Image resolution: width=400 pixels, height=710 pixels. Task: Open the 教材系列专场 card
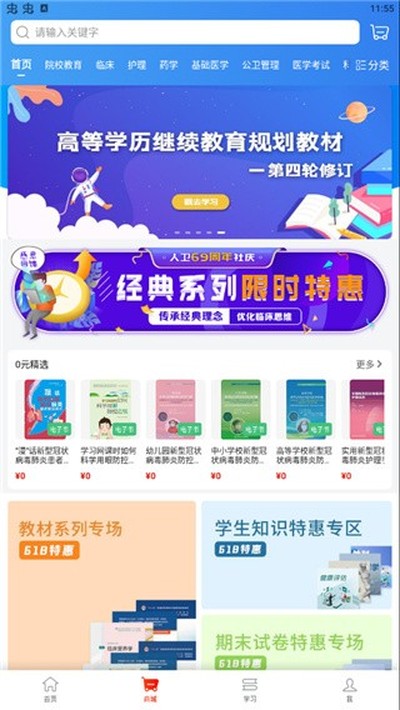102,585
